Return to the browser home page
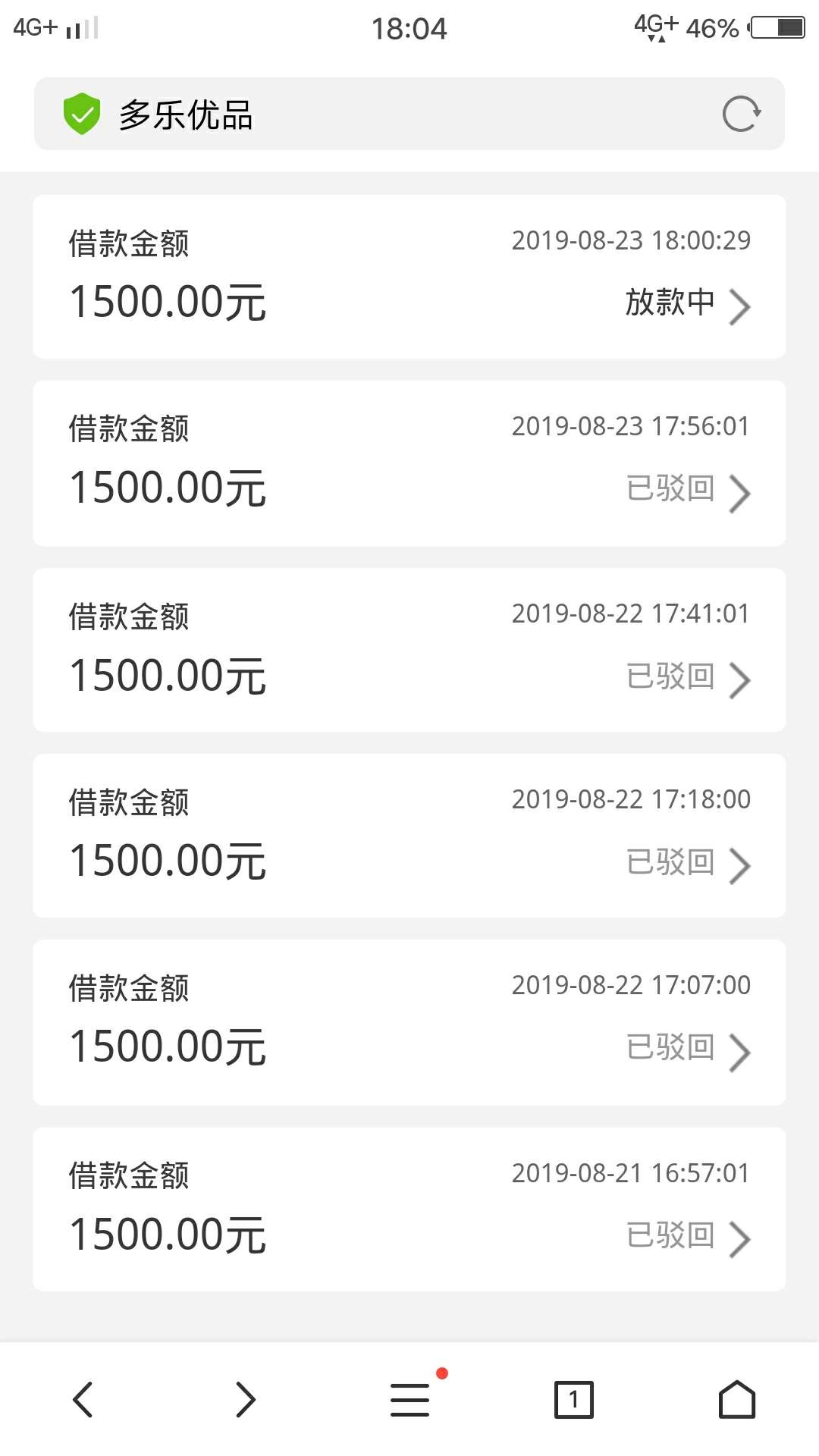 tap(737, 1399)
